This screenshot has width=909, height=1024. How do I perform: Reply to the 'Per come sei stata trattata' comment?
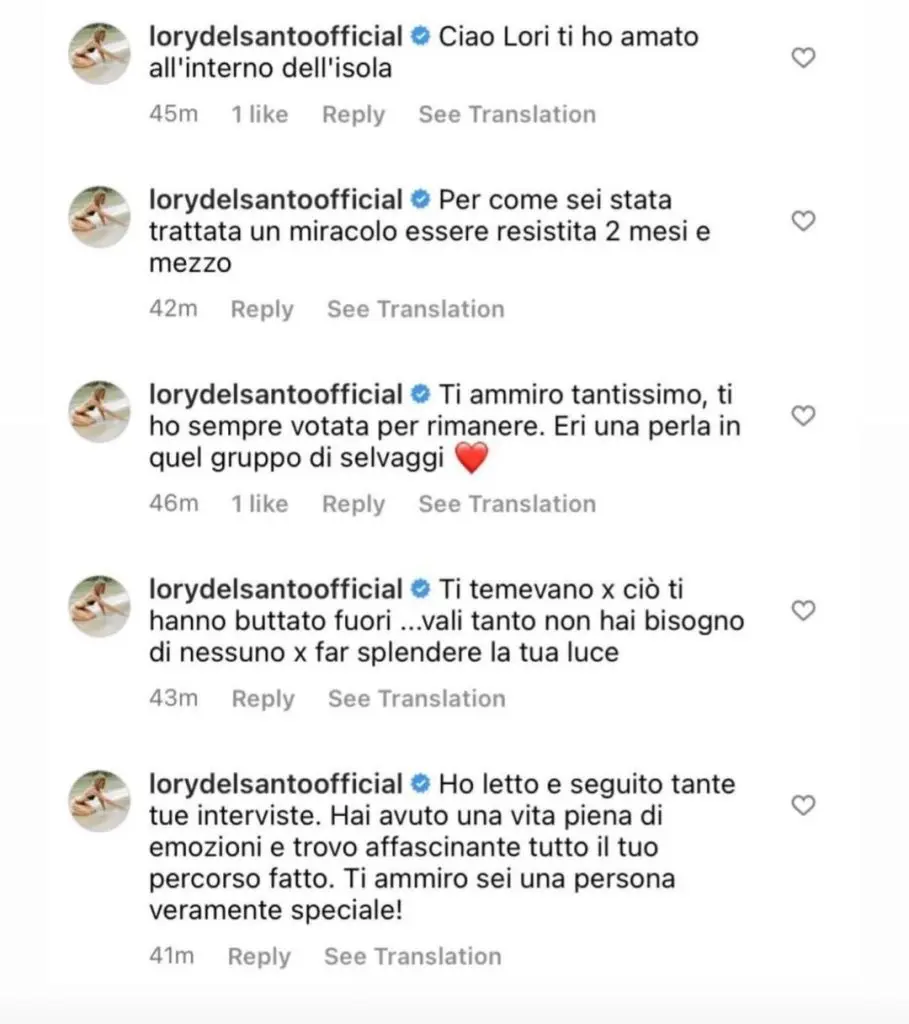pyautogui.click(x=262, y=310)
